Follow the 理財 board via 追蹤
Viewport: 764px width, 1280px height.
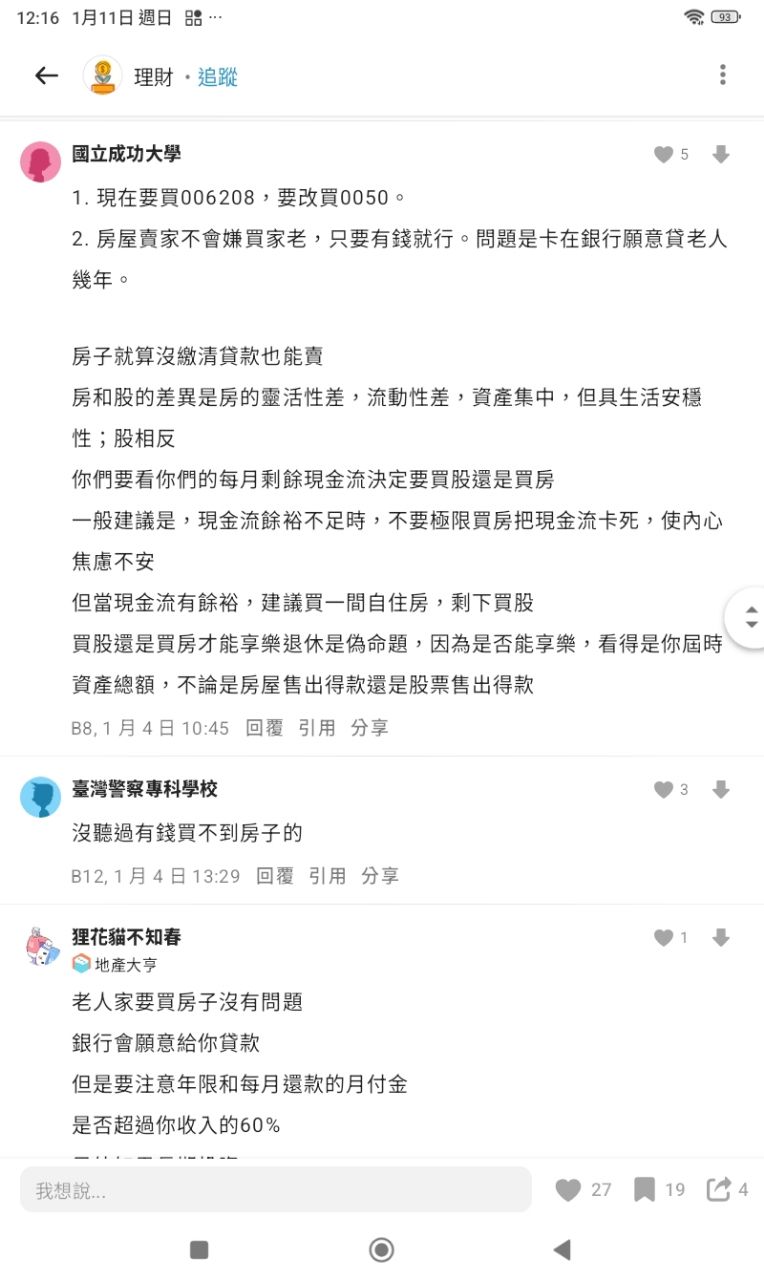[217, 78]
